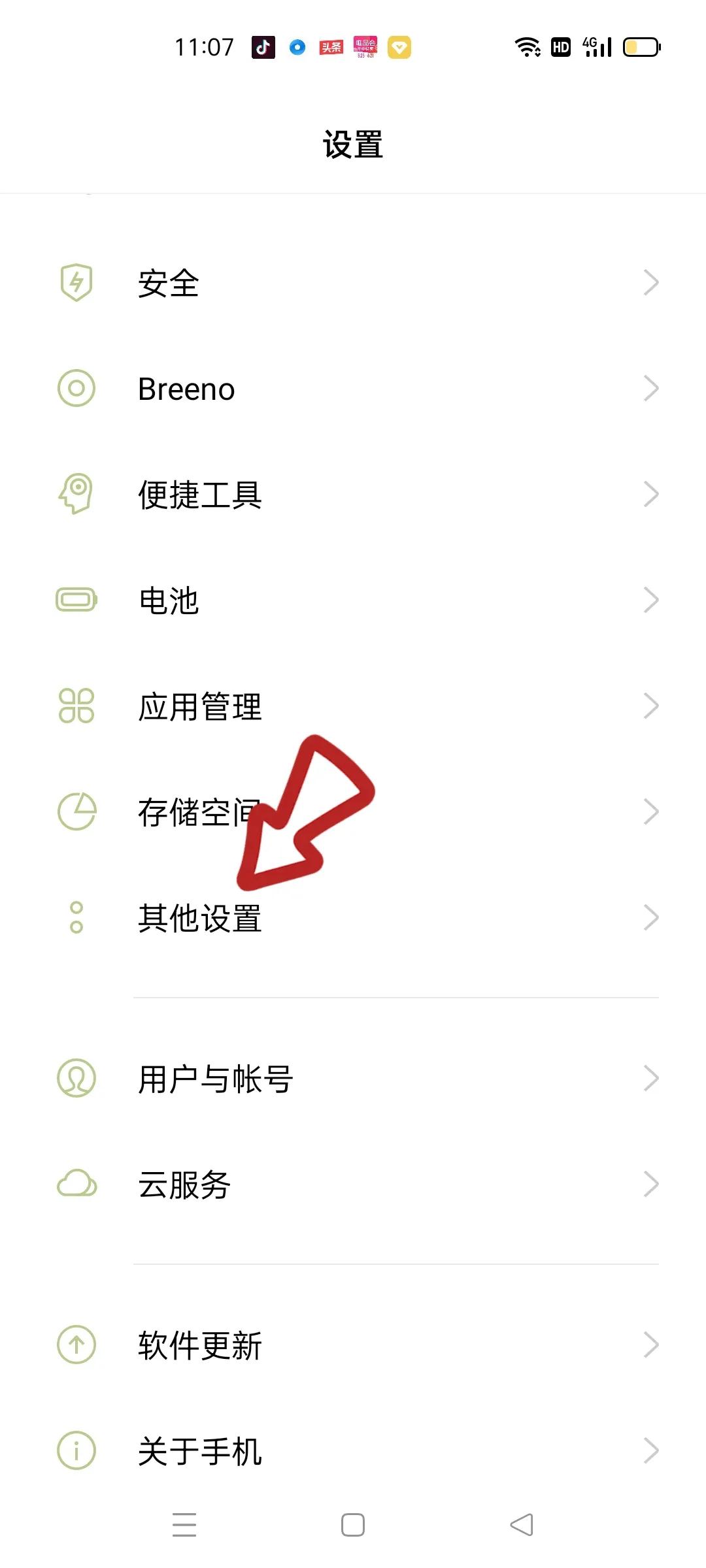Open 用户与帐号 user accounts settings

pyautogui.click(x=216, y=1078)
